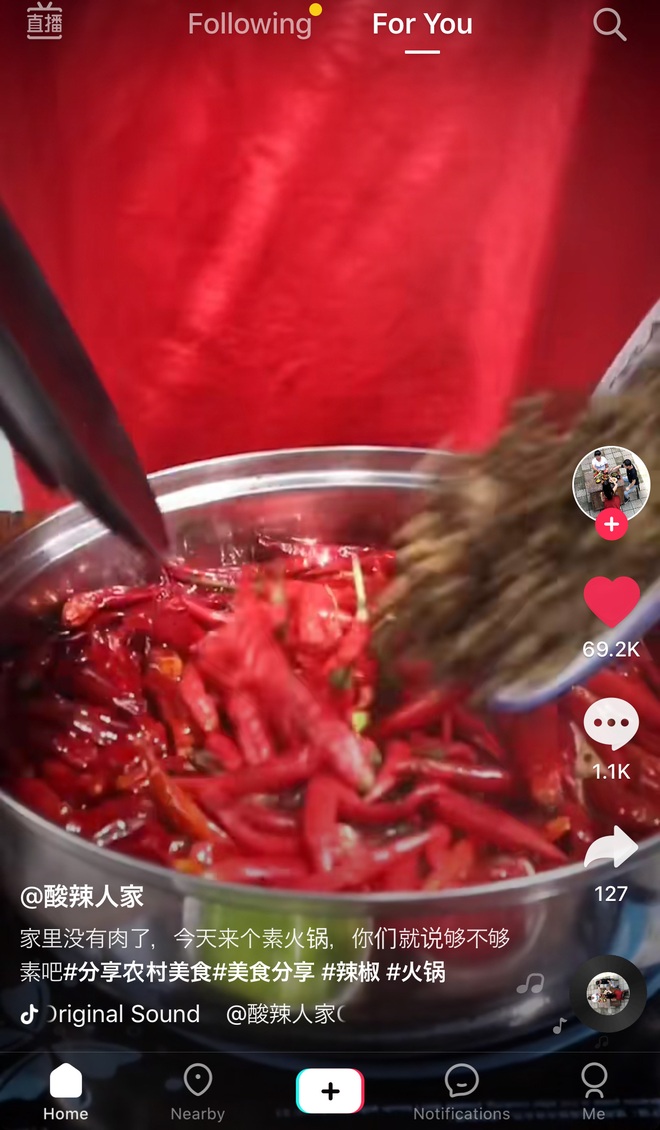Follow the creator with the plus badge
660x1130 pixels.
tap(611, 525)
